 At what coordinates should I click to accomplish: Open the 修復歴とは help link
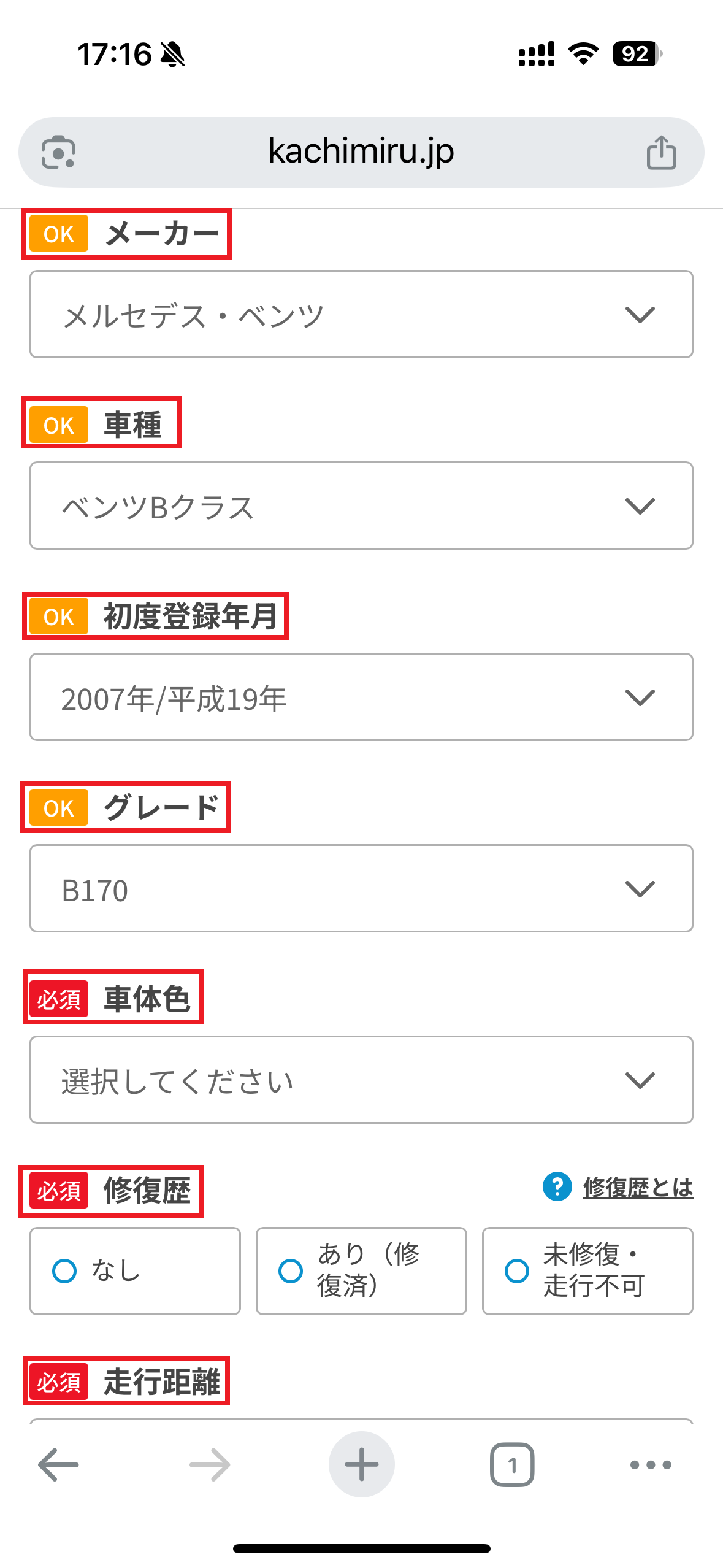(637, 1188)
